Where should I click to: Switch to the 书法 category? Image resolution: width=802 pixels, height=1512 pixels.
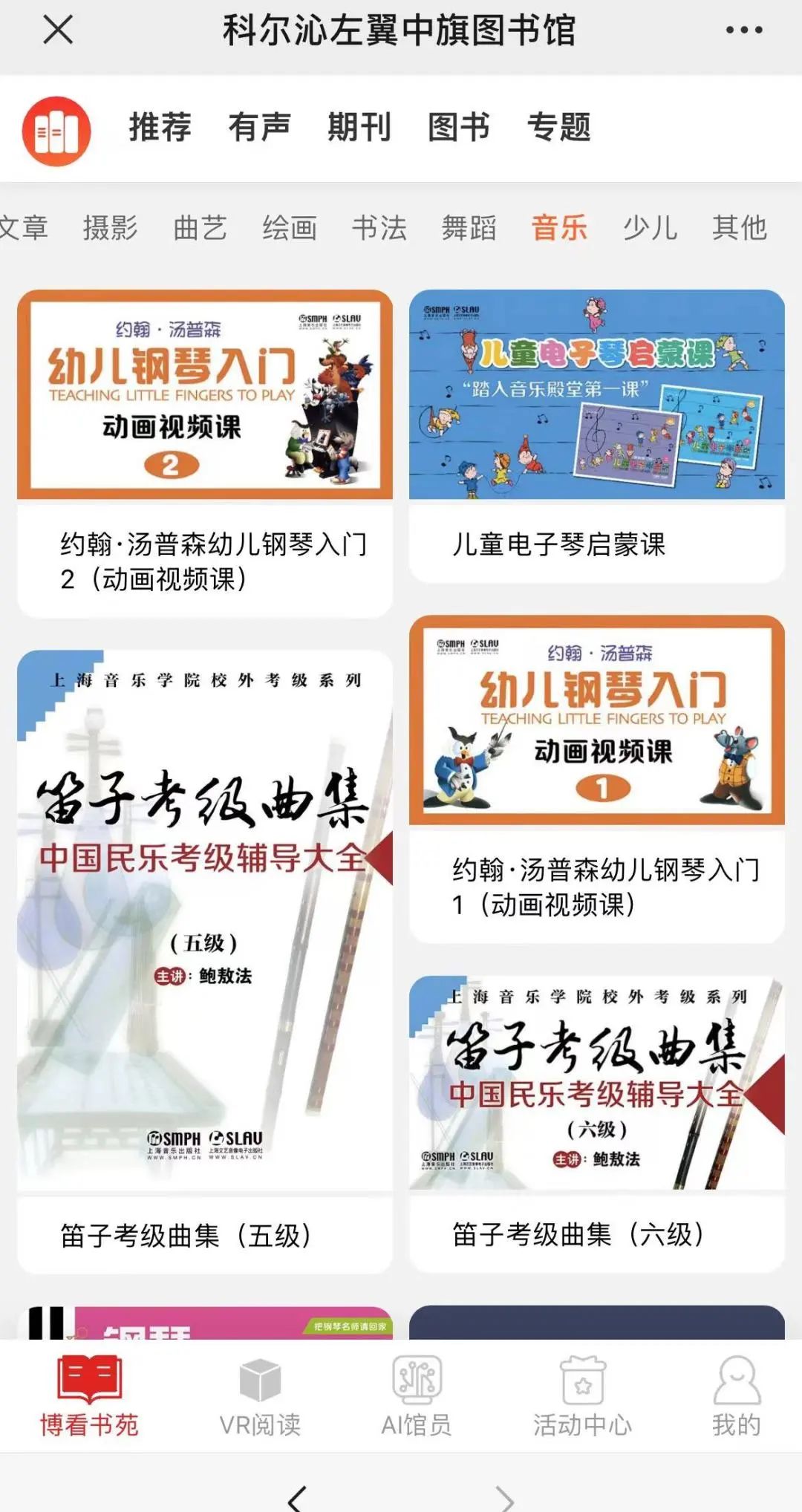pos(379,227)
